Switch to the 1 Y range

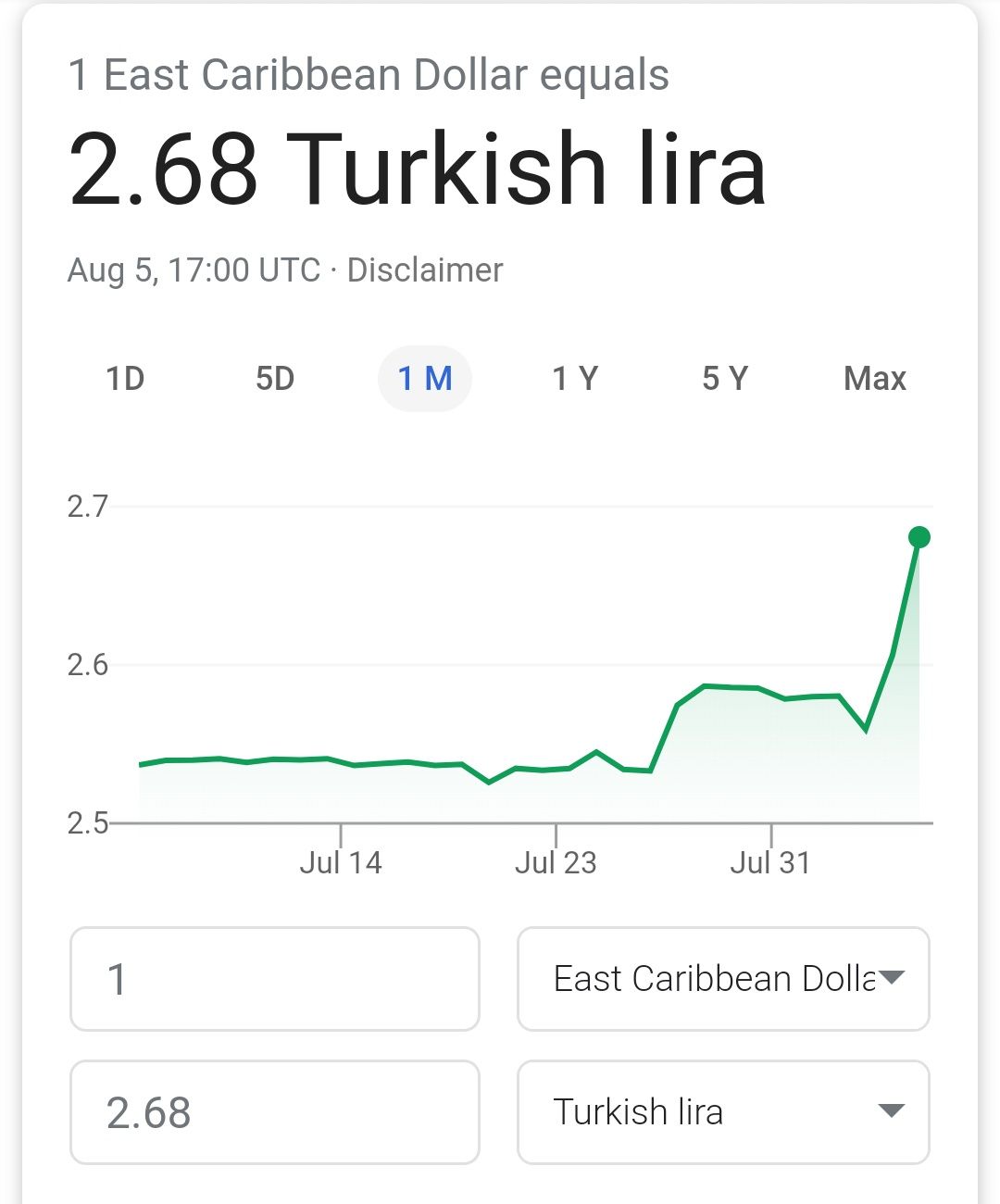(x=575, y=379)
